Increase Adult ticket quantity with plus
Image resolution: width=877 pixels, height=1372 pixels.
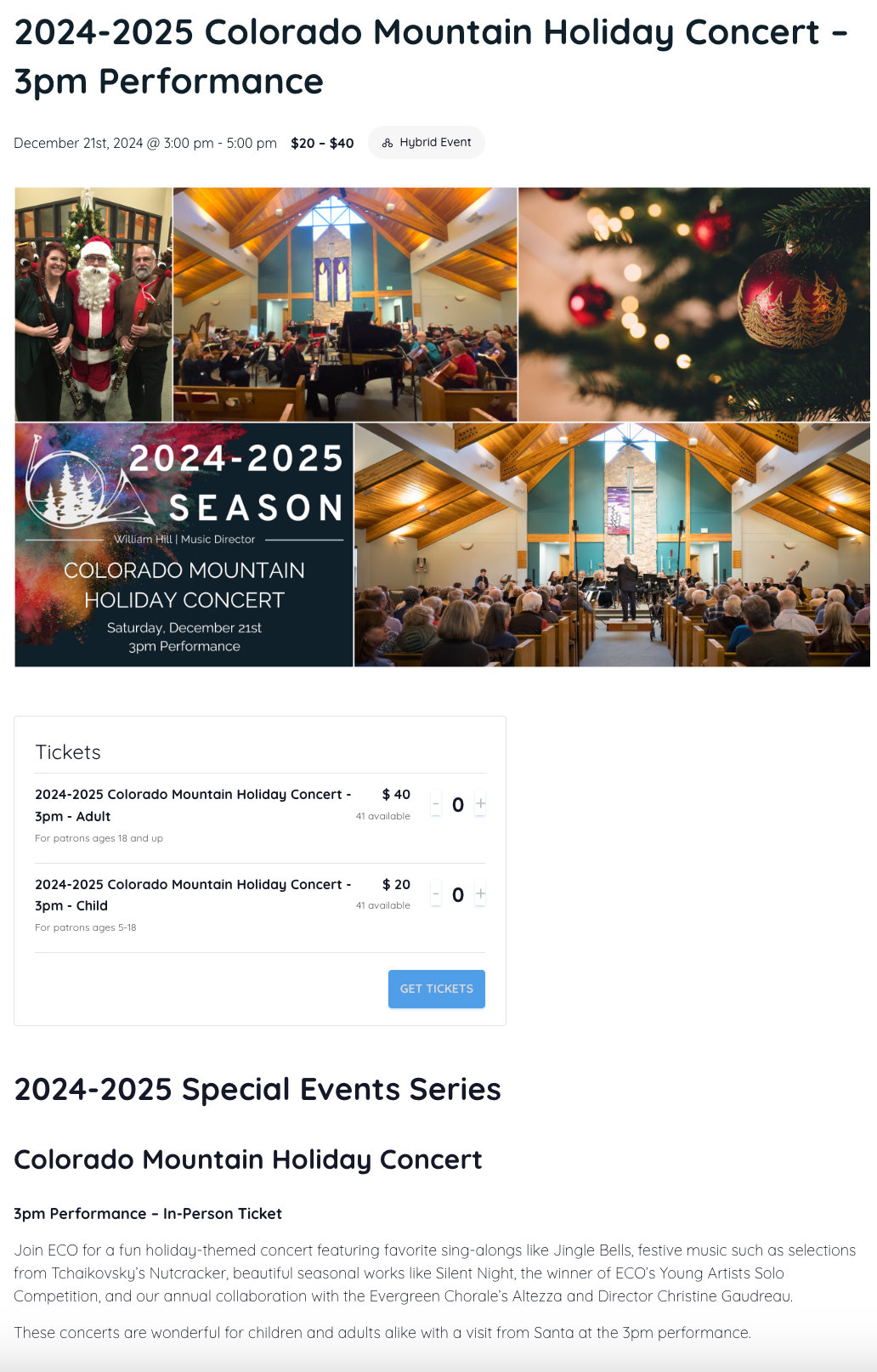tap(480, 804)
